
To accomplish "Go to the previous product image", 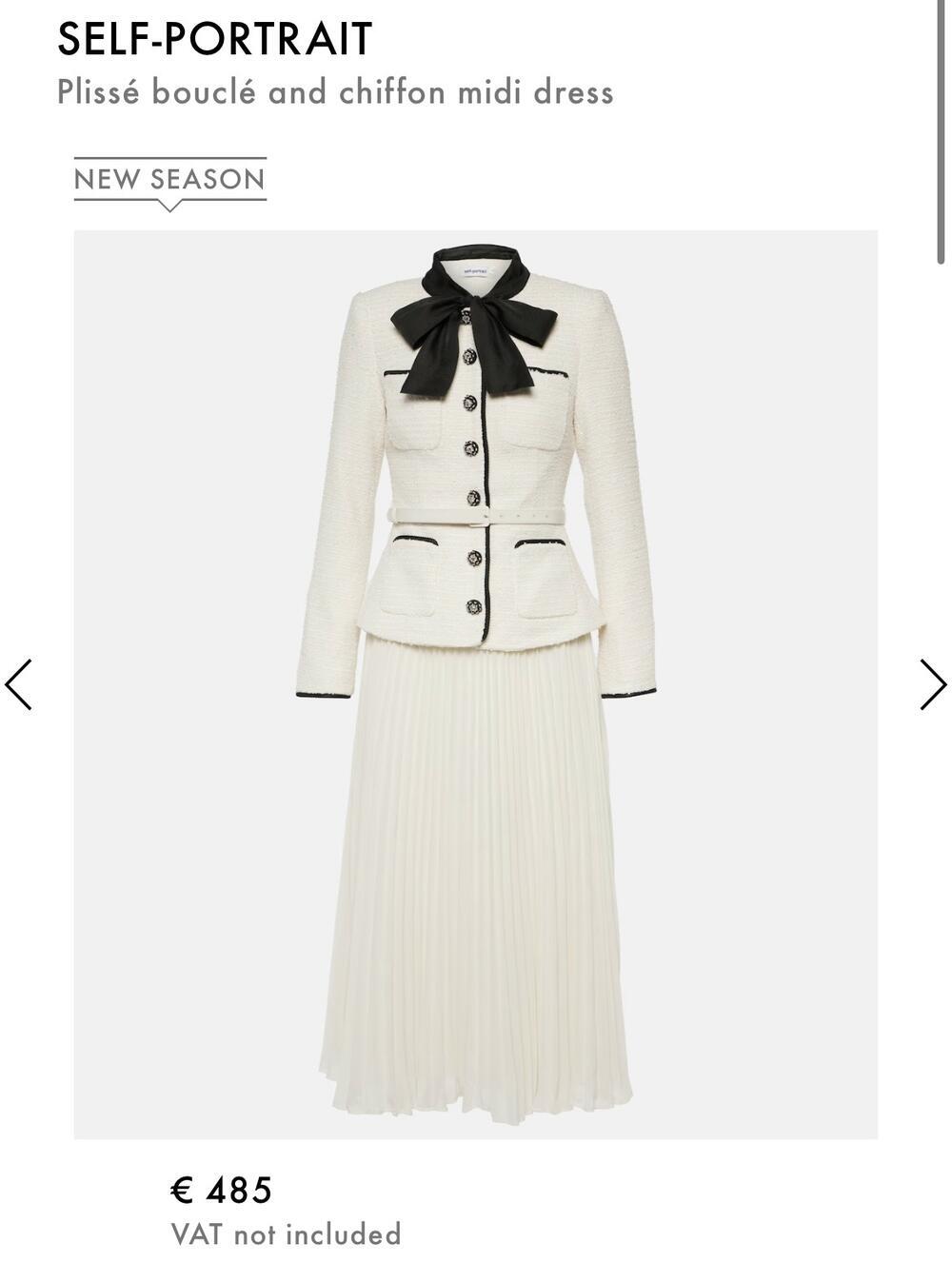I will pyautogui.click(x=19, y=684).
